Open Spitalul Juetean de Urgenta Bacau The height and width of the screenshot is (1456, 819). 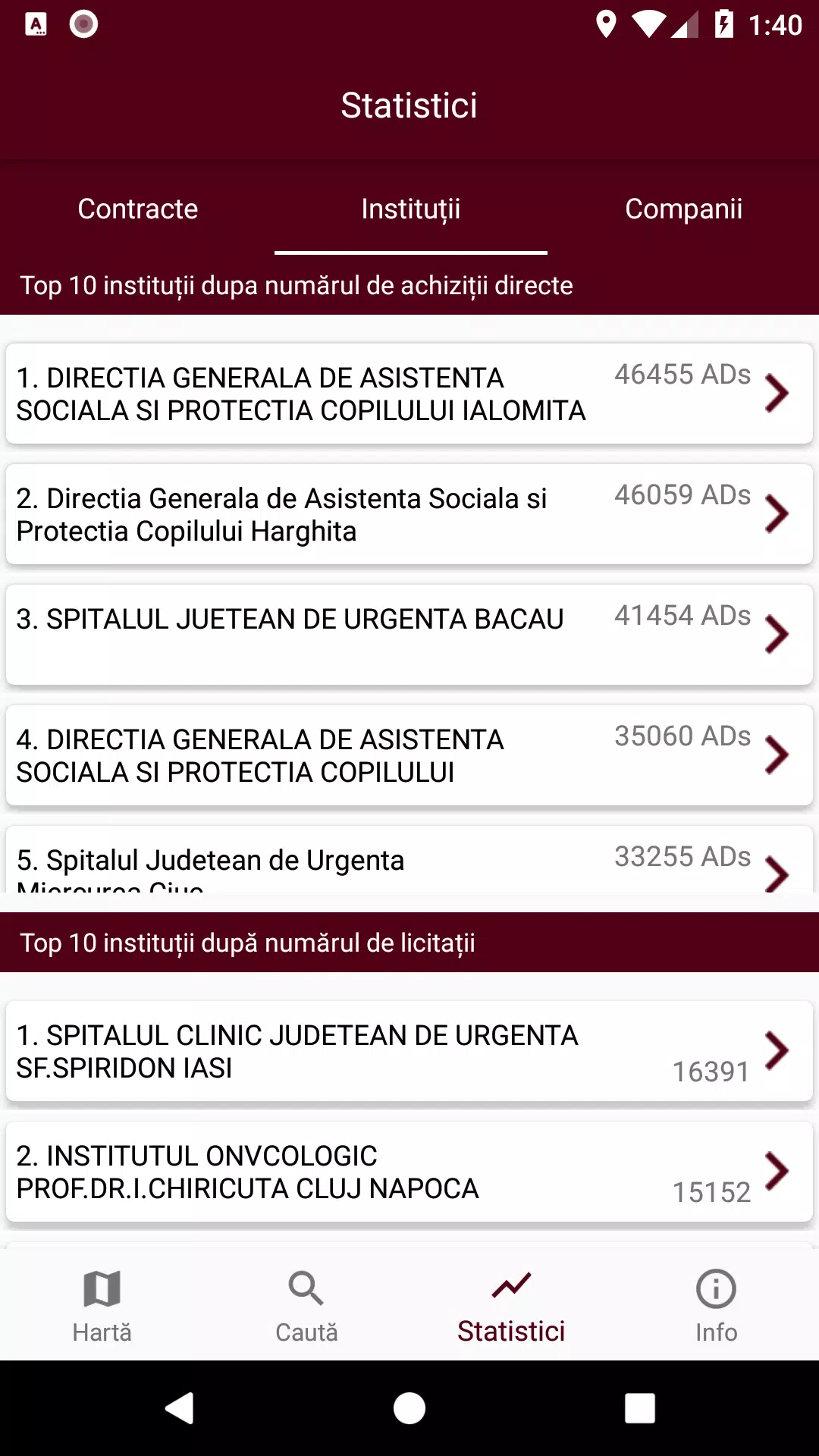pyautogui.click(x=409, y=635)
